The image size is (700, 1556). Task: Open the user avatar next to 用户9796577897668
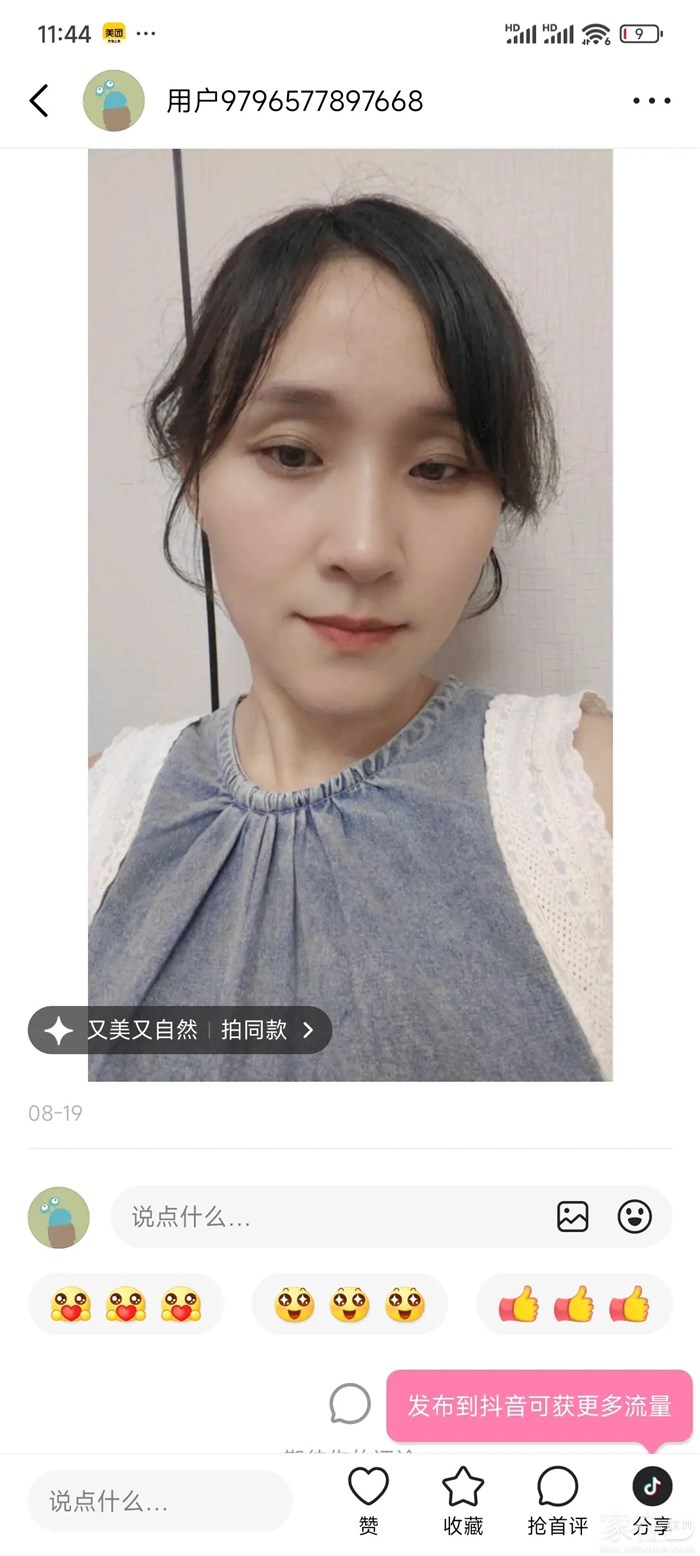tap(113, 101)
